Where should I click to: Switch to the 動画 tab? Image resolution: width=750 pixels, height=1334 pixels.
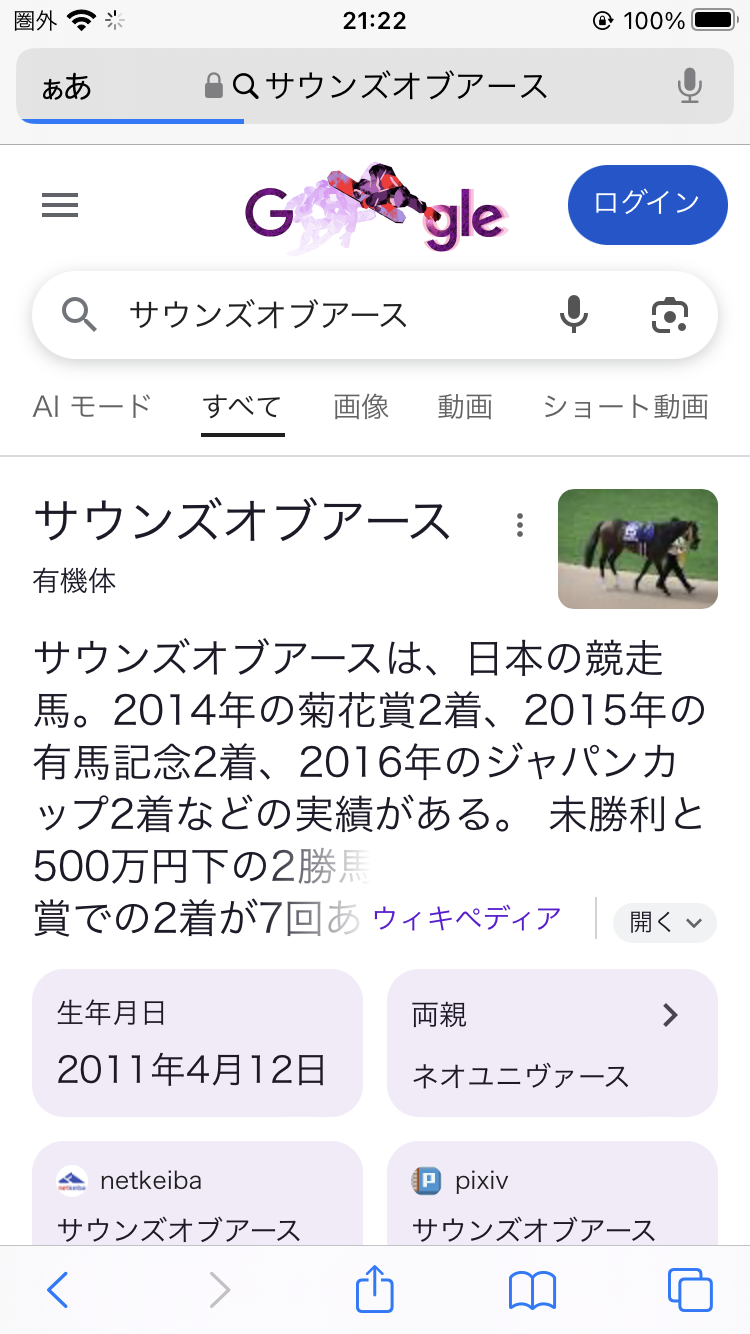[465, 407]
